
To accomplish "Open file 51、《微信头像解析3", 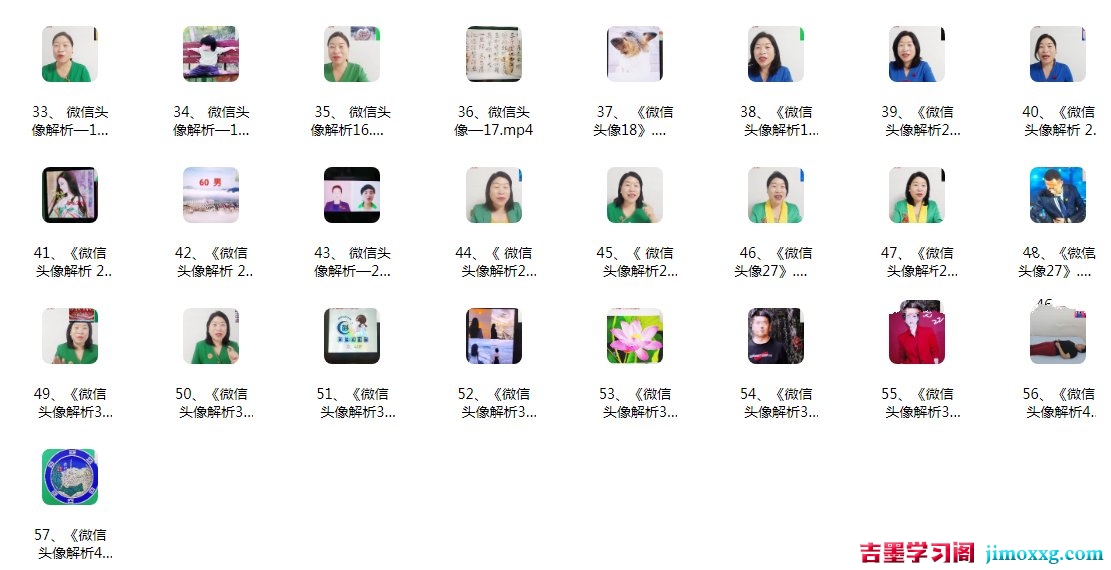I will coord(351,337).
